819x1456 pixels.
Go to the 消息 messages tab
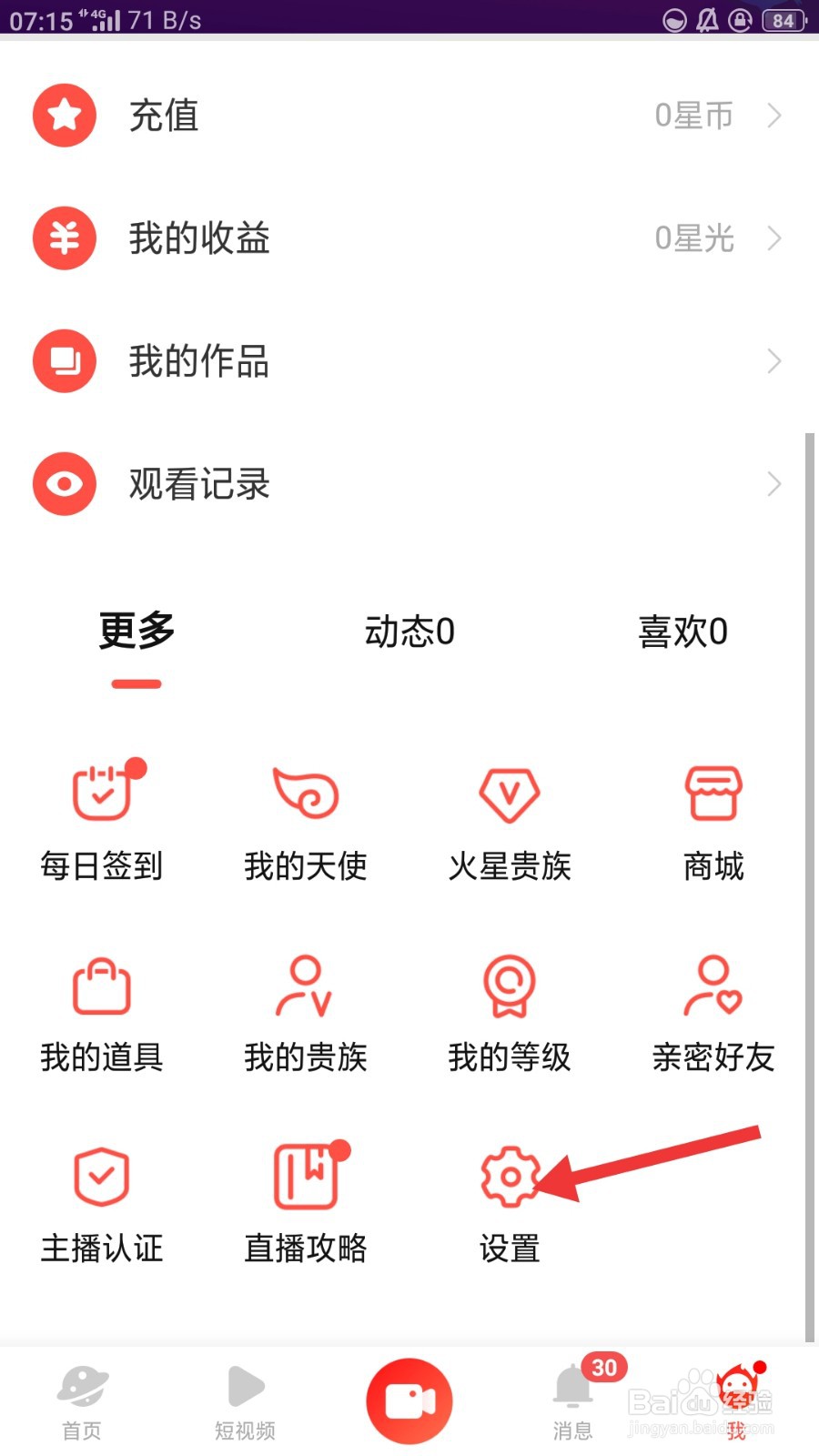pyautogui.click(x=573, y=1401)
